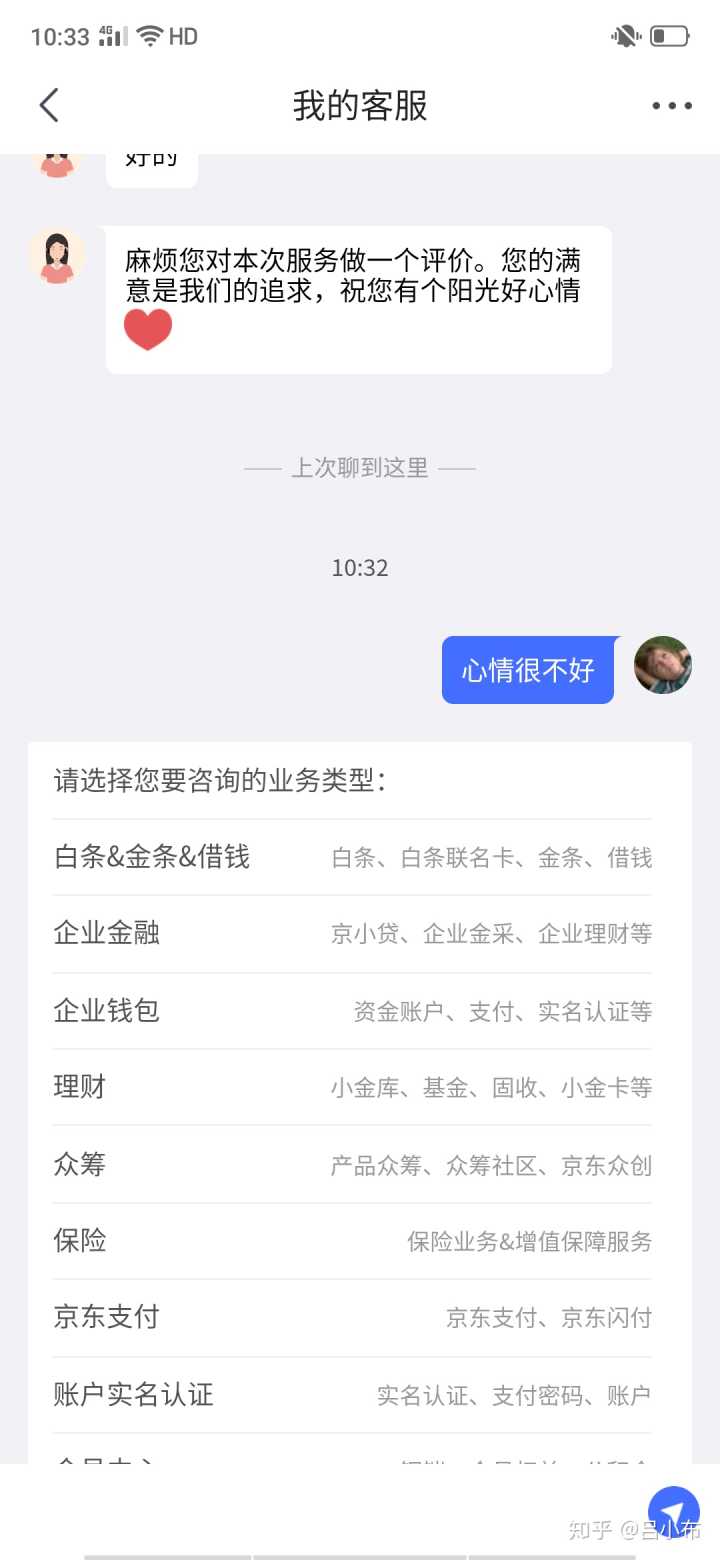Viewport: 720px width, 1560px height.
Task: Go back from 我的客服
Action: [x=49, y=105]
